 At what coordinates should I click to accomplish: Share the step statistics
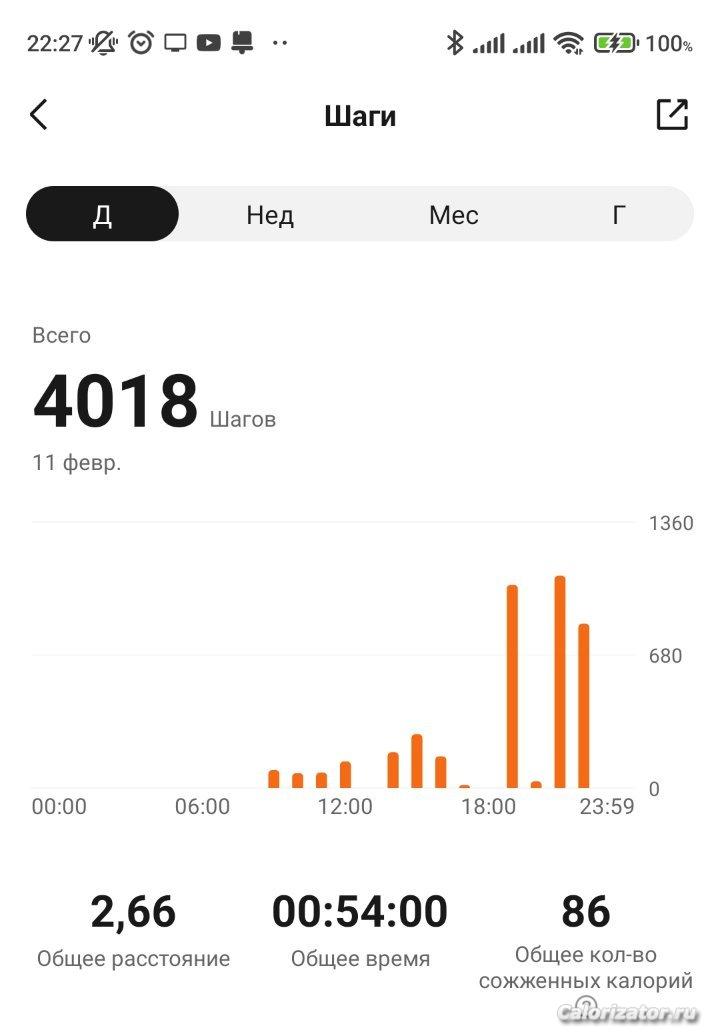tap(672, 115)
